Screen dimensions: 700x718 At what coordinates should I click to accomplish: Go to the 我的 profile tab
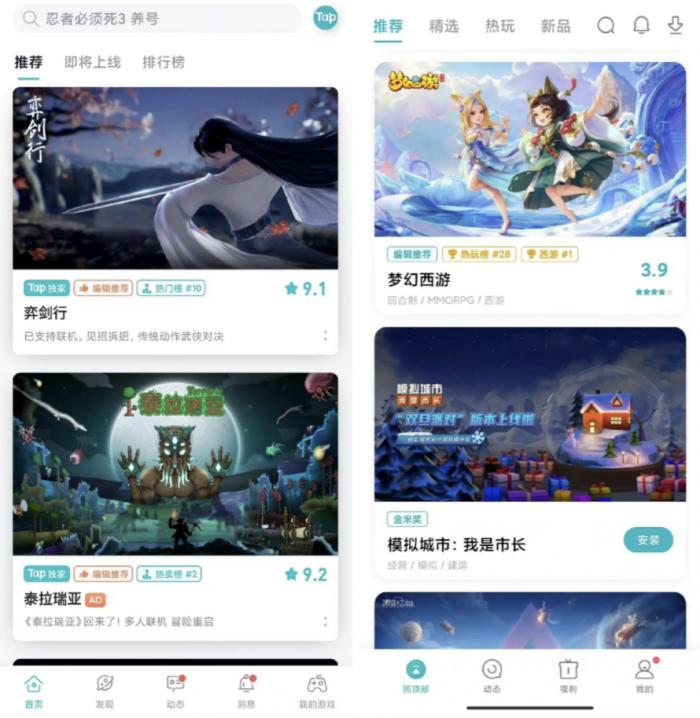pyautogui.click(x=644, y=675)
